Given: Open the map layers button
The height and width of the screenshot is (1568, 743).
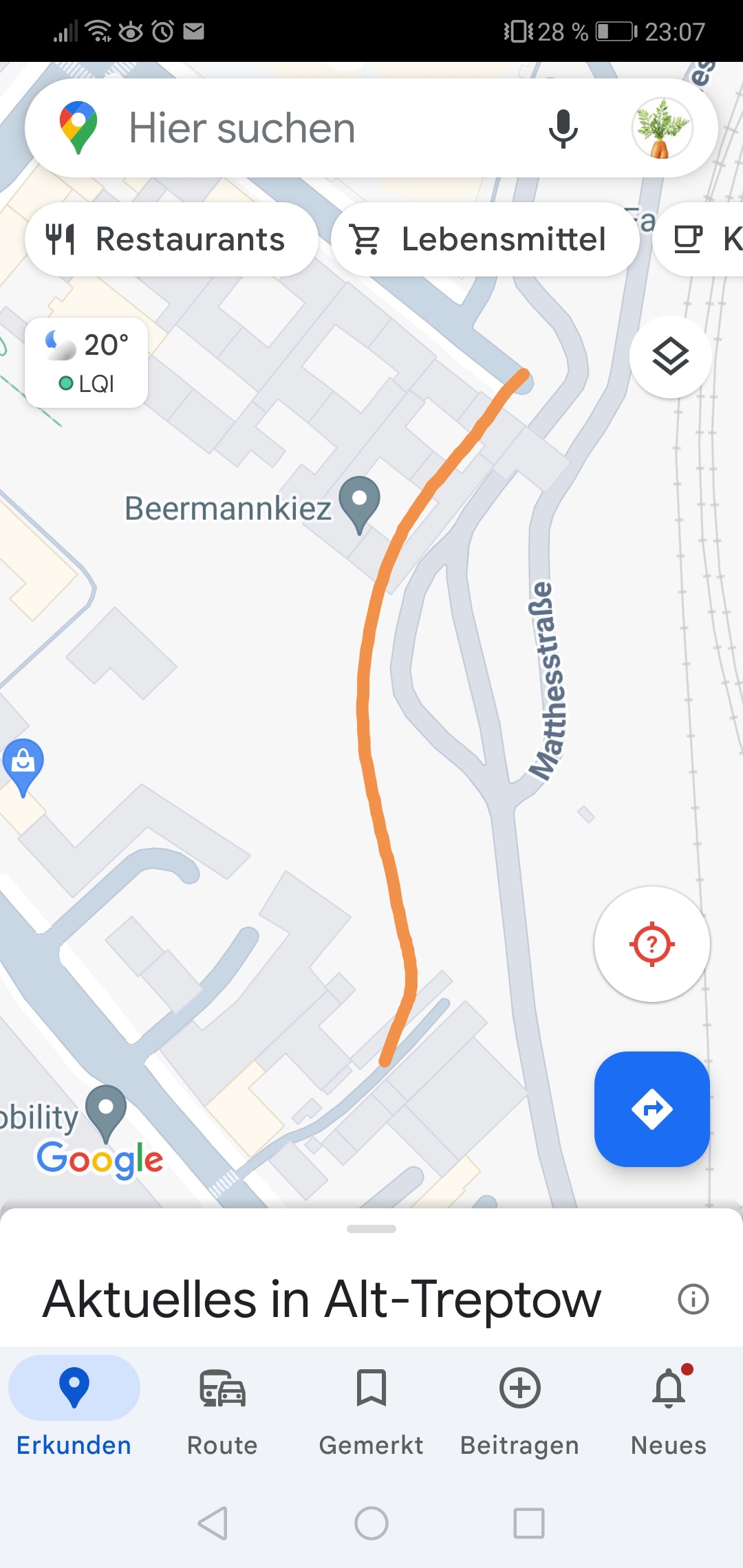Looking at the screenshot, I should tap(670, 356).
